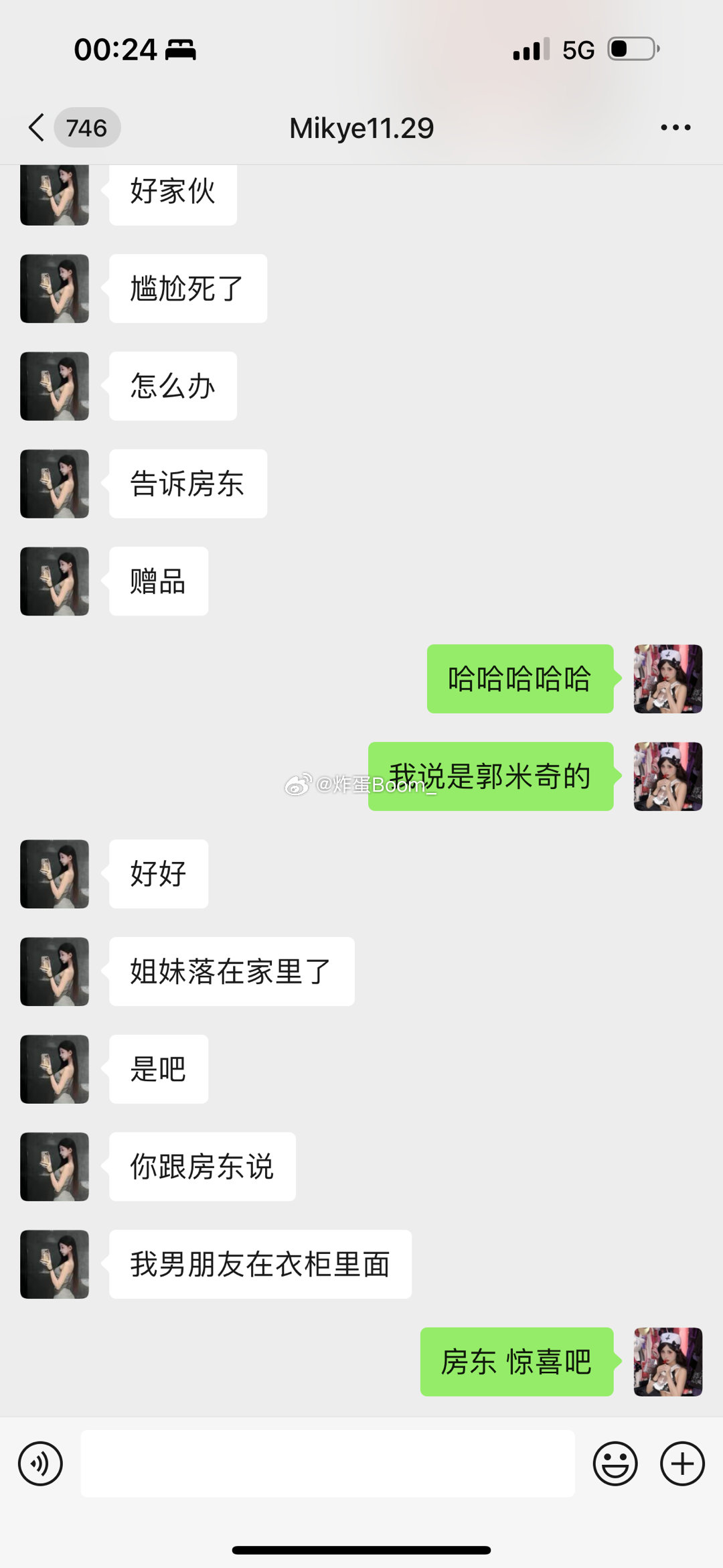Focus the message text field
This screenshot has width=723, height=1568.
coord(328,1464)
